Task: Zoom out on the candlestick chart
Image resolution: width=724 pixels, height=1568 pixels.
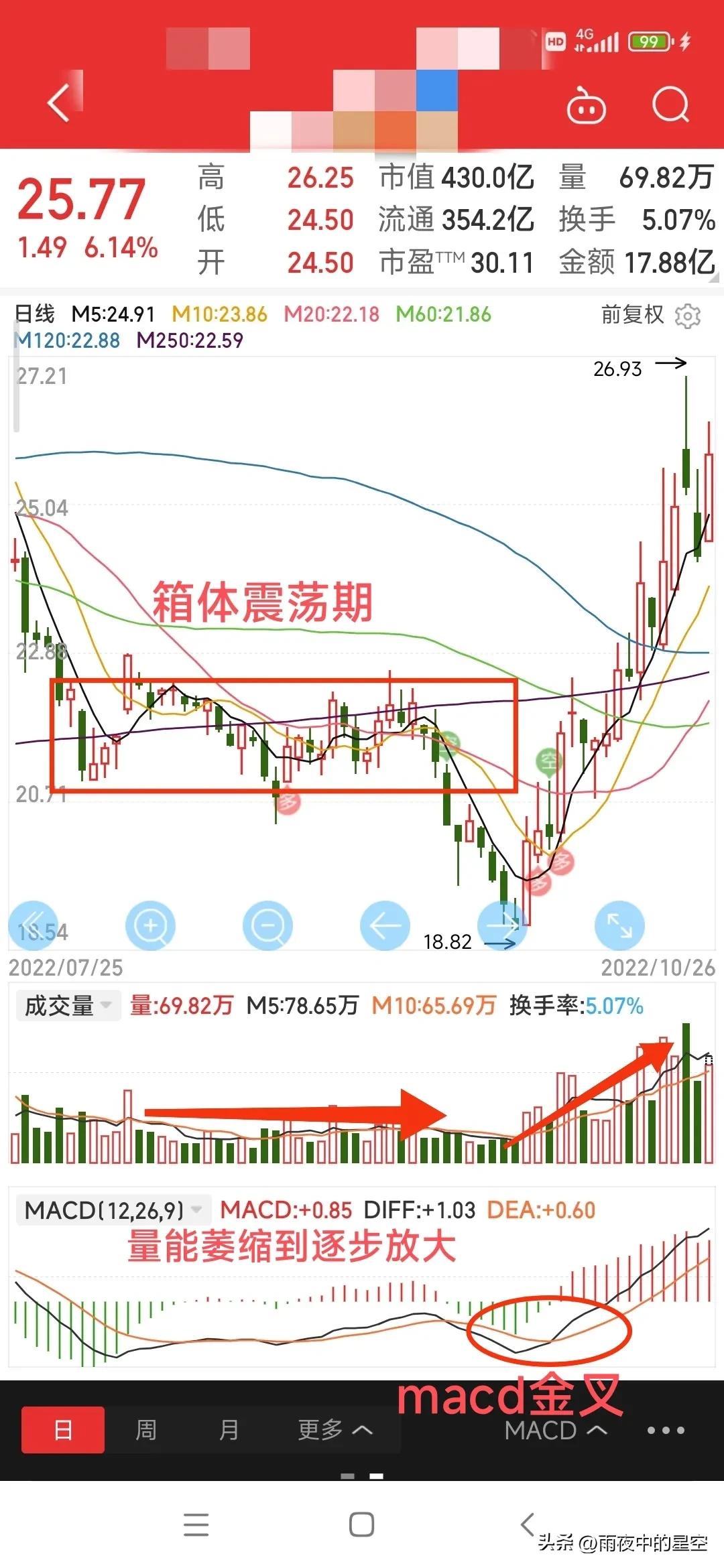Action: click(267, 925)
